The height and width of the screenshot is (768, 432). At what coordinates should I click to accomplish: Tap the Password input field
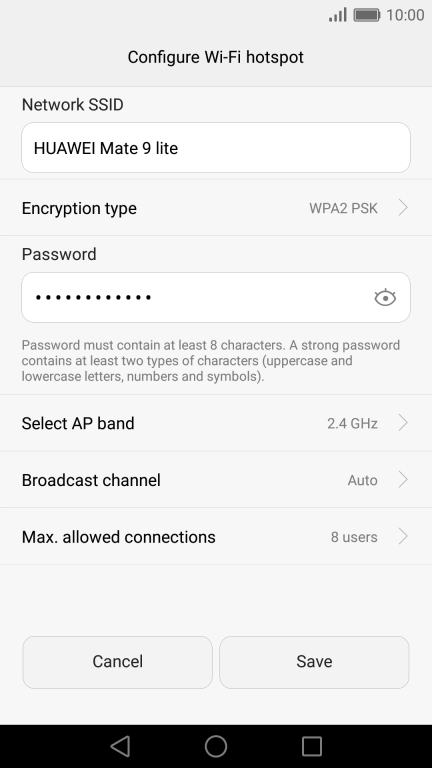pos(216,297)
